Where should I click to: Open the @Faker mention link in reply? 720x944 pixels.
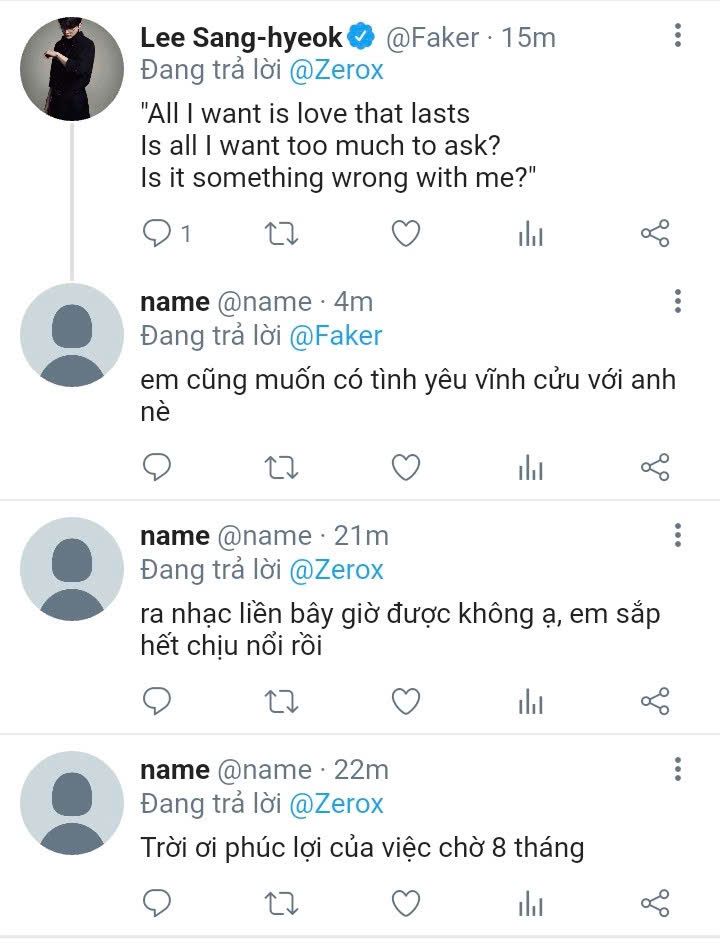[336, 335]
